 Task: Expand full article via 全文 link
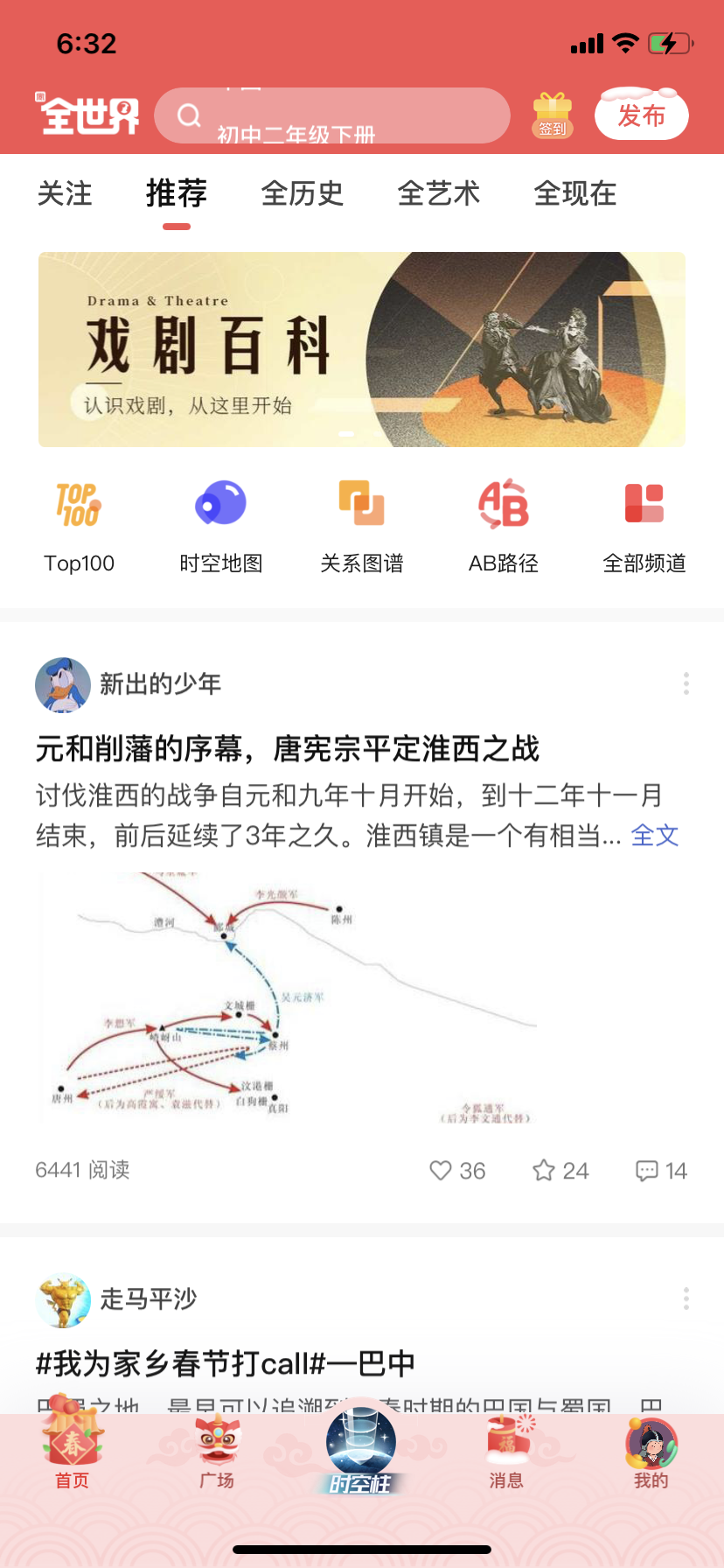pyautogui.click(x=654, y=836)
